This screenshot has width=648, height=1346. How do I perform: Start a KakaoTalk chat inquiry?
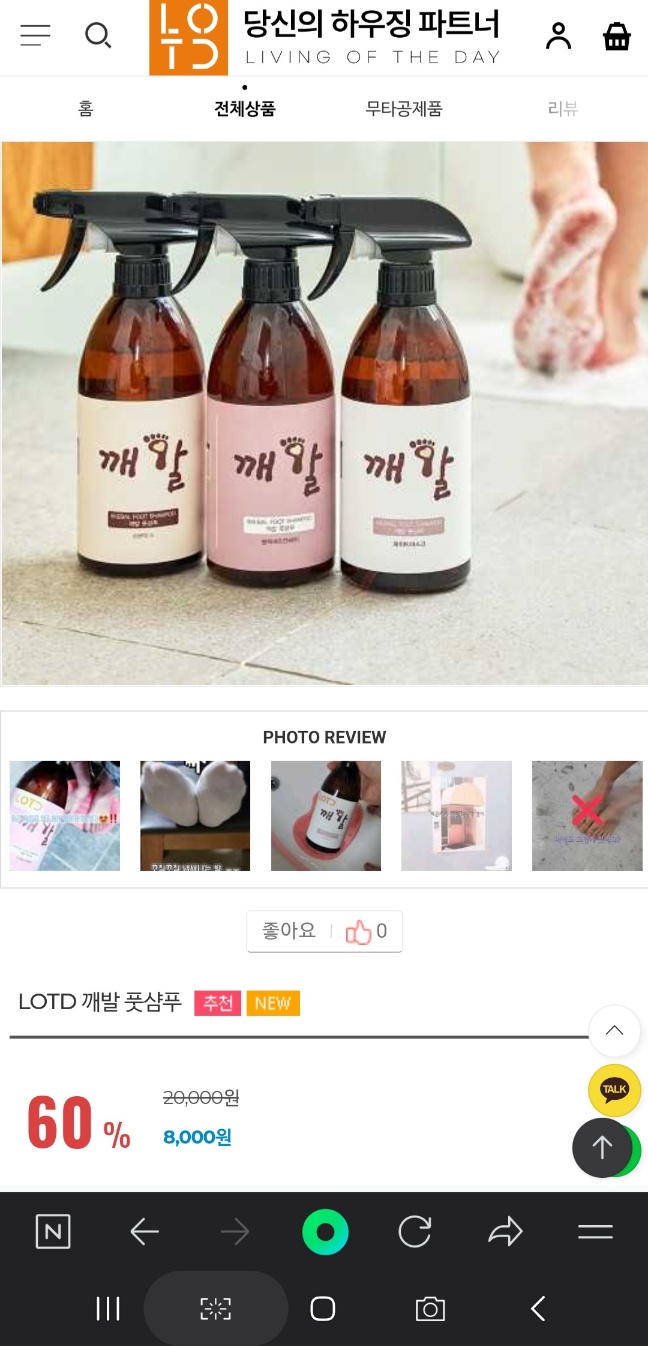point(614,1090)
